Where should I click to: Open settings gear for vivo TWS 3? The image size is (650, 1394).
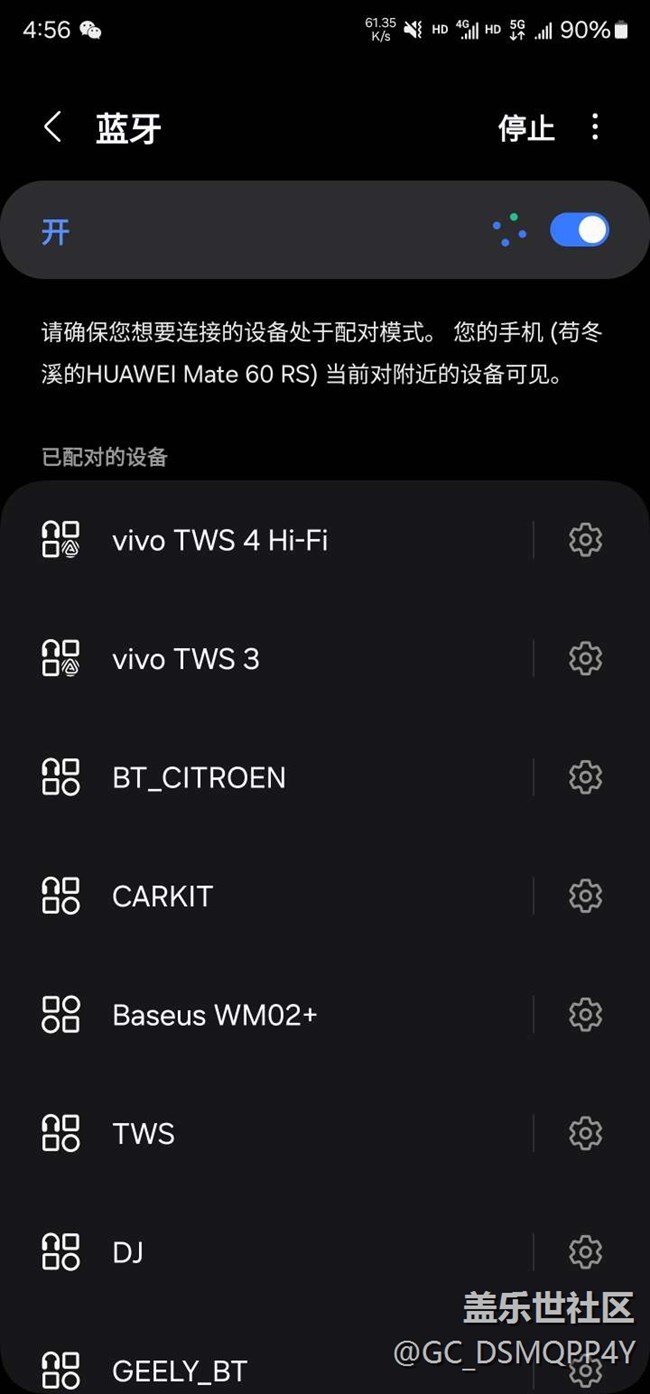(585, 659)
